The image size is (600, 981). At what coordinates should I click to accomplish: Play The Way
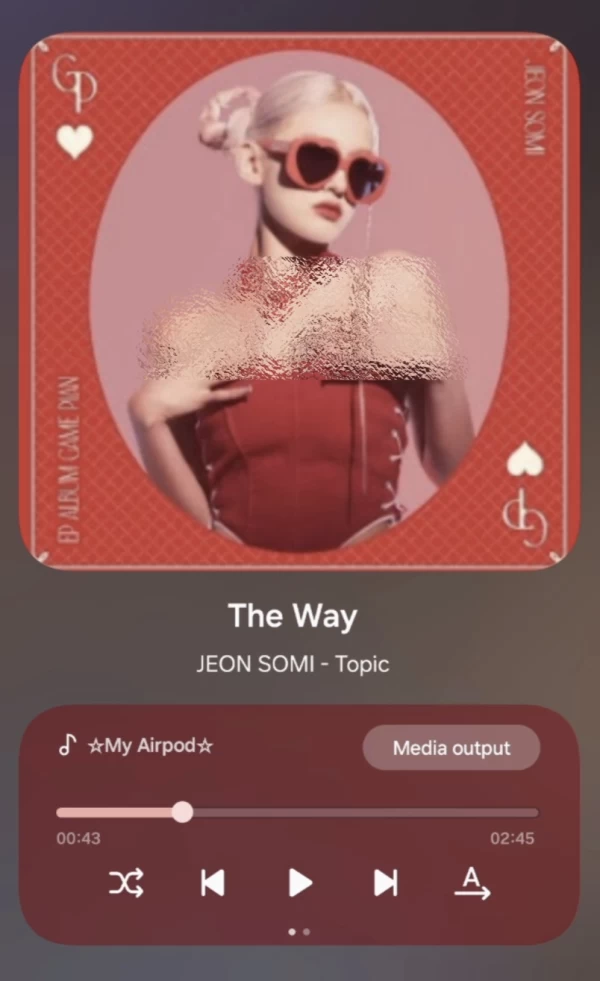300,883
